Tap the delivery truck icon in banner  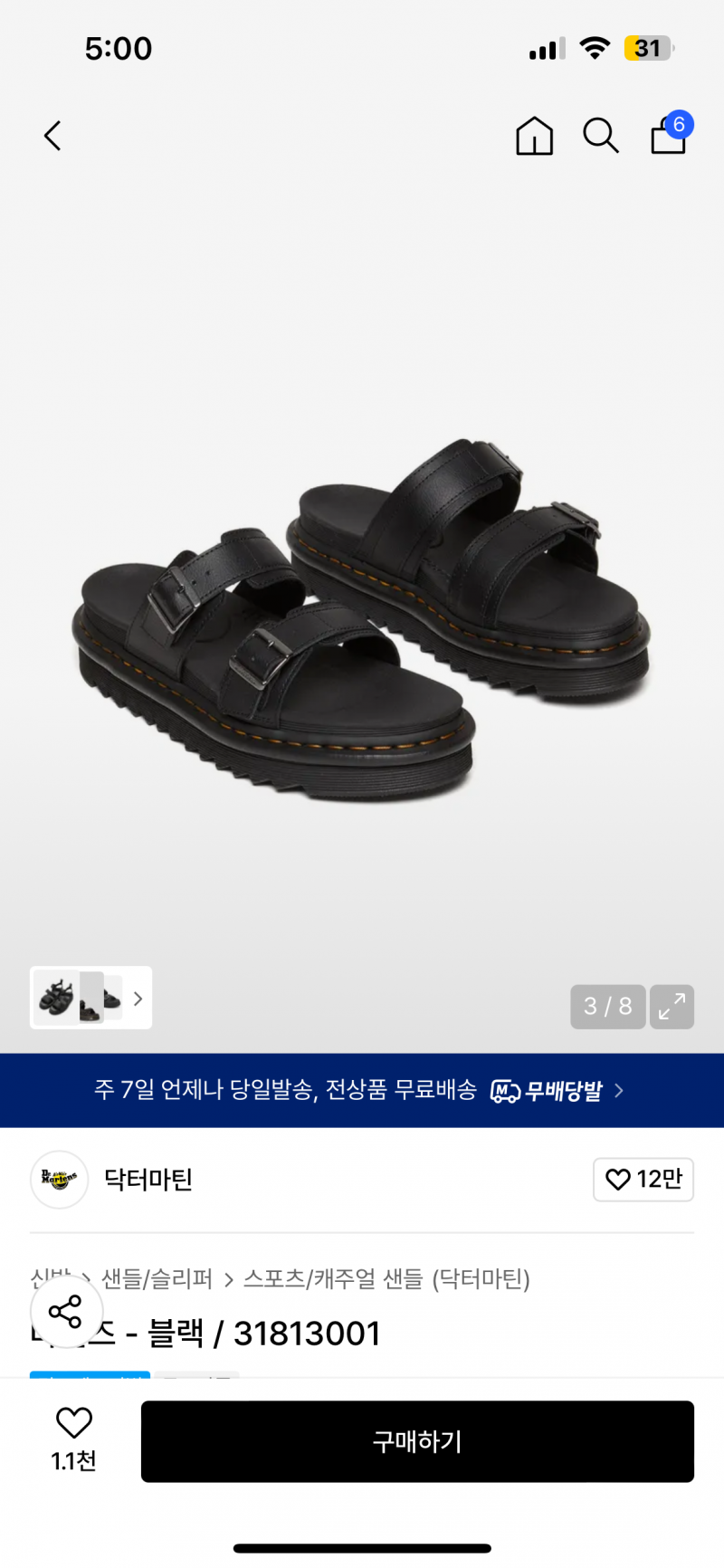click(x=504, y=1090)
